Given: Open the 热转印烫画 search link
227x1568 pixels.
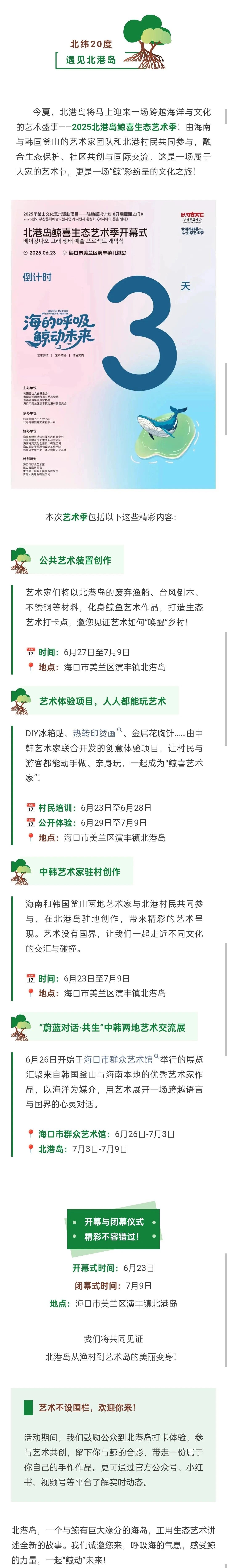Looking at the screenshot, I should click(x=94, y=733).
